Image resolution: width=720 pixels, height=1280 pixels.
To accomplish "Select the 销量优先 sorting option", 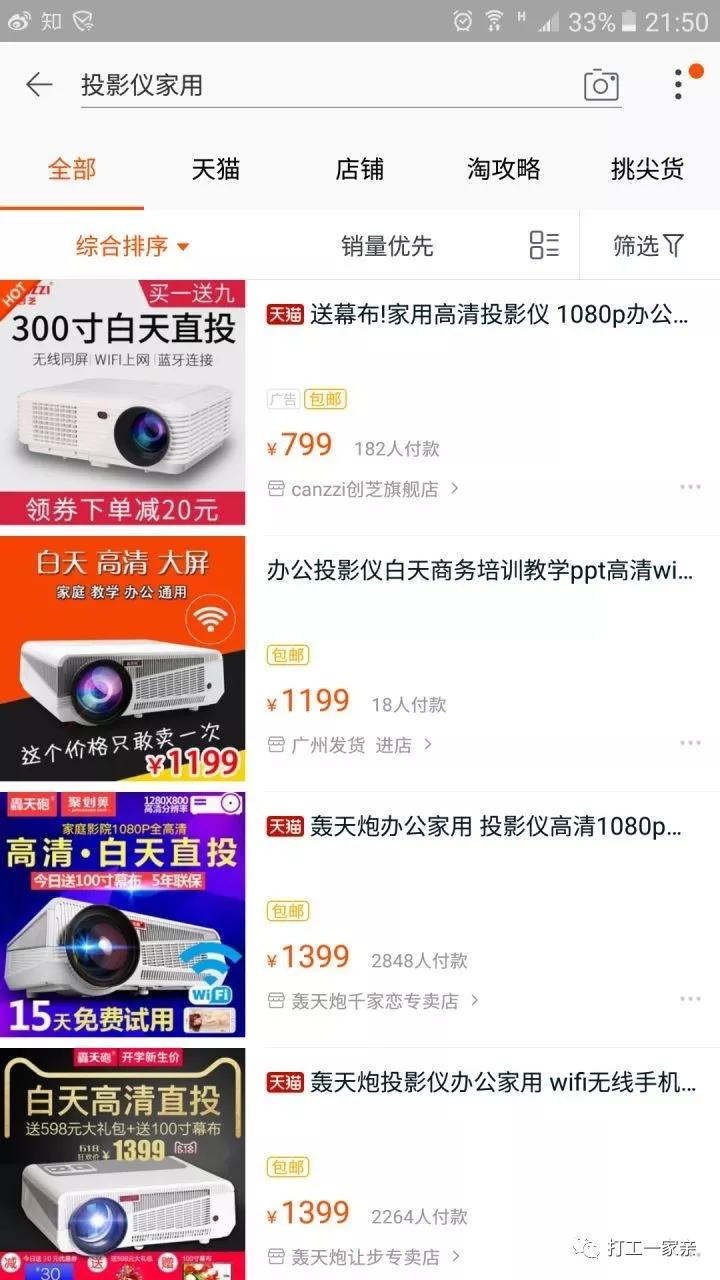I will coord(386,245).
